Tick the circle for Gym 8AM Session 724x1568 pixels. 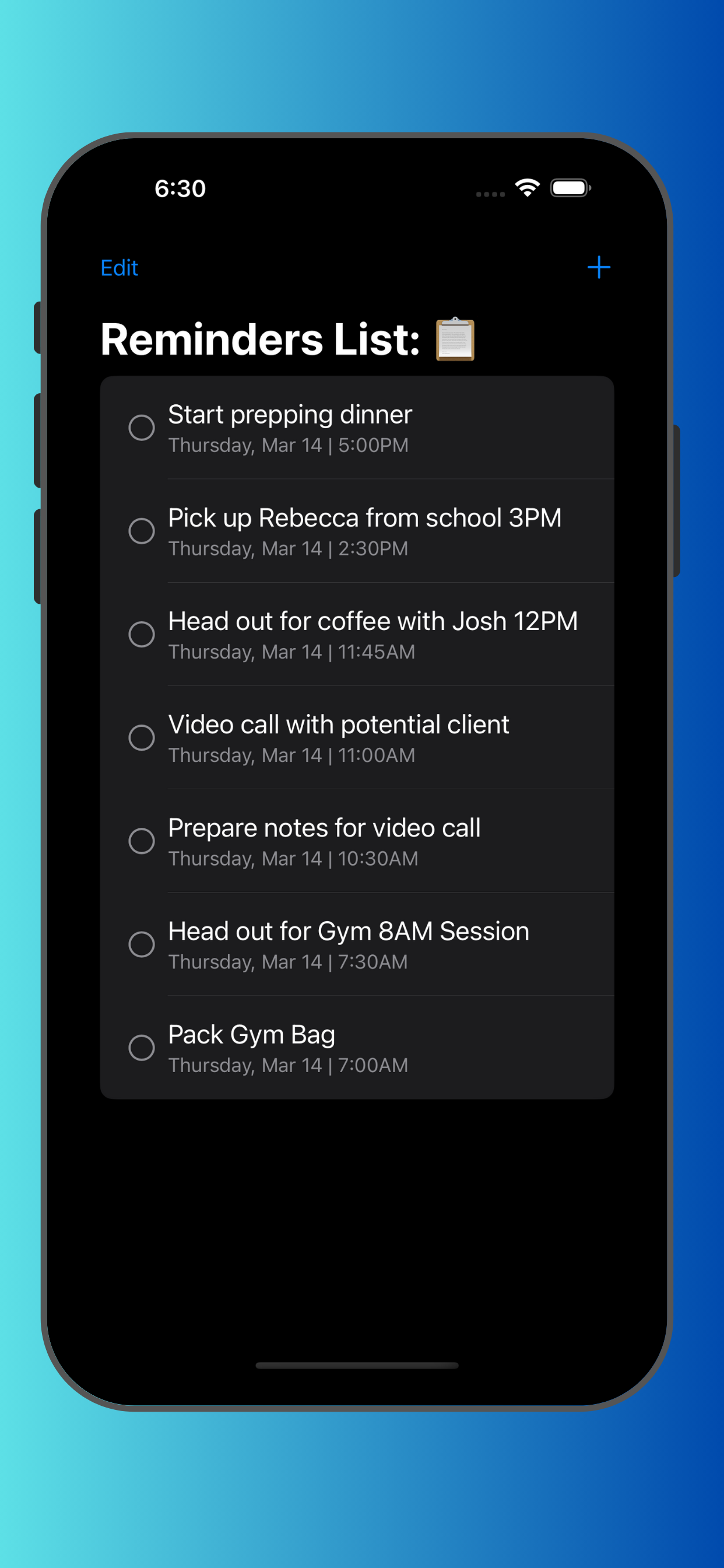pos(141,944)
